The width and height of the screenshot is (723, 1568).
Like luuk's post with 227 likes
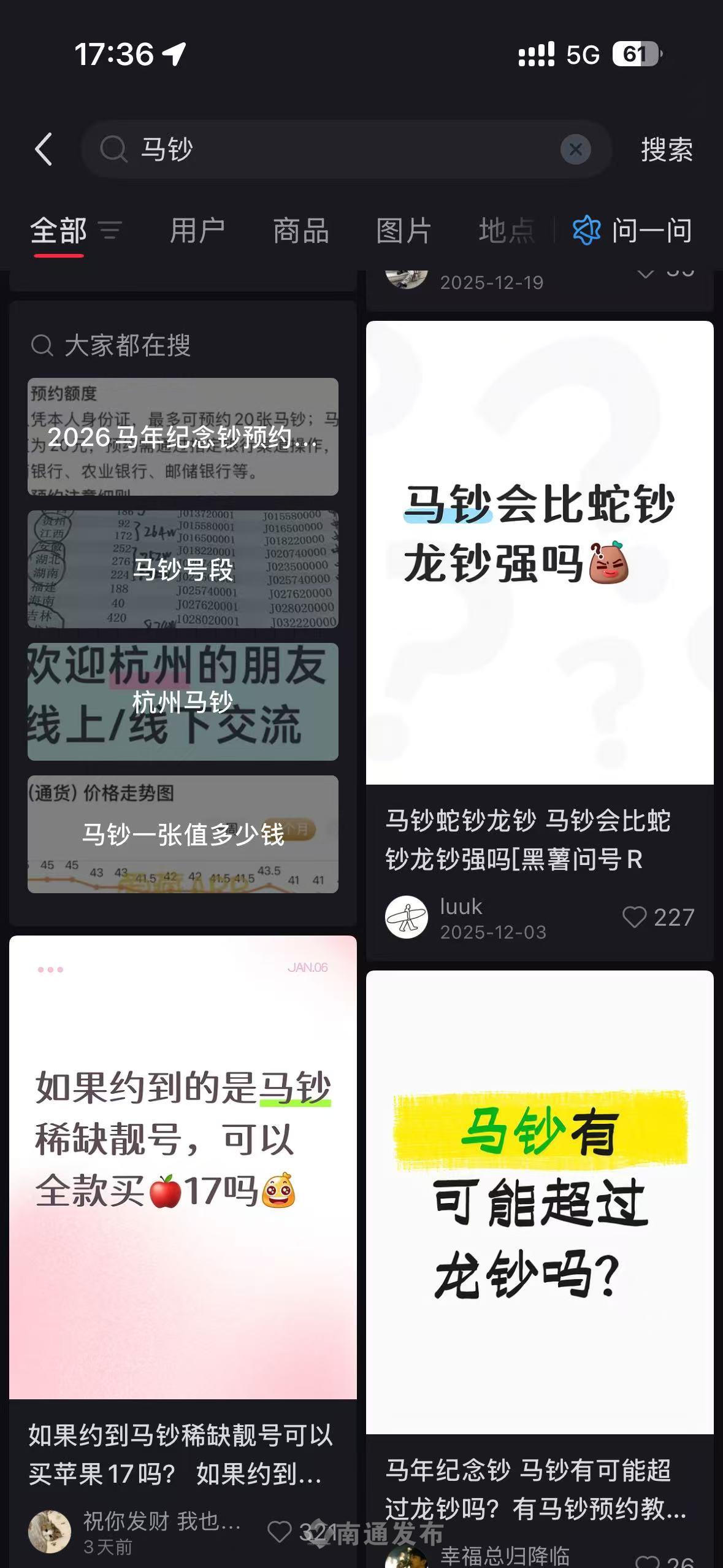[x=635, y=917]
